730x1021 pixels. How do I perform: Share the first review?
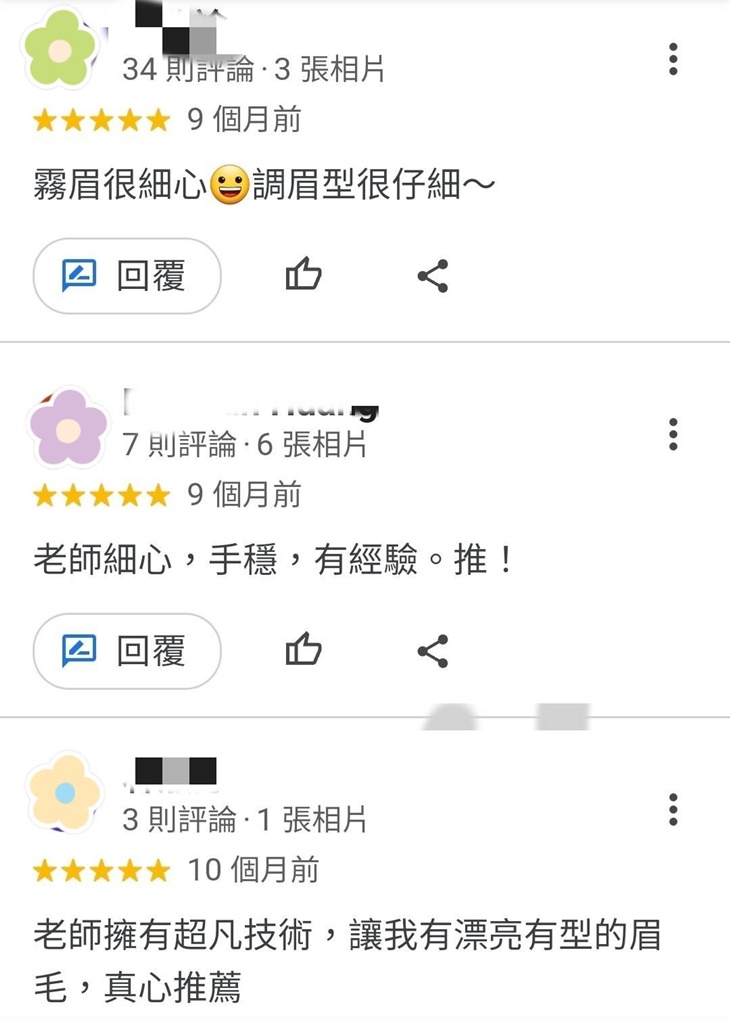click(x=434, y=275)
